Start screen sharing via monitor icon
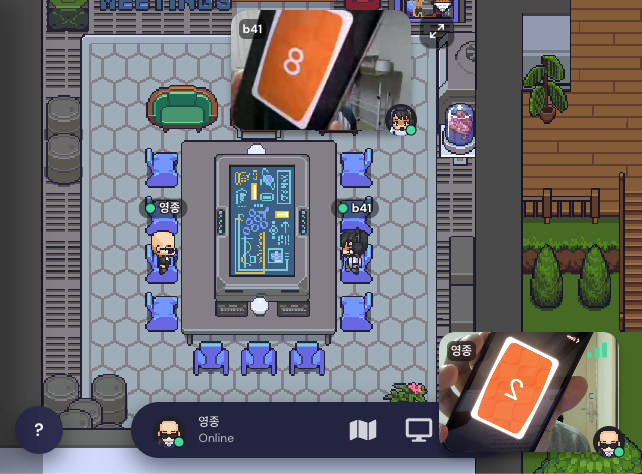This screenshot has height=474, width=642. tap(418, 431)
